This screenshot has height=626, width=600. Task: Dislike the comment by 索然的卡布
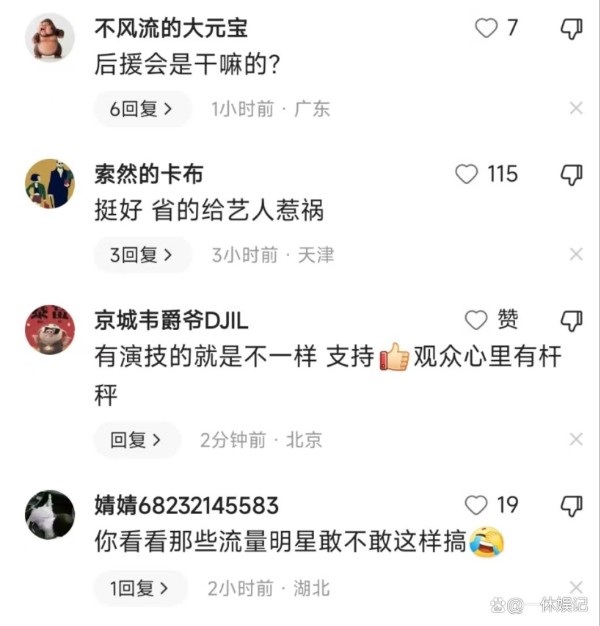571,175
